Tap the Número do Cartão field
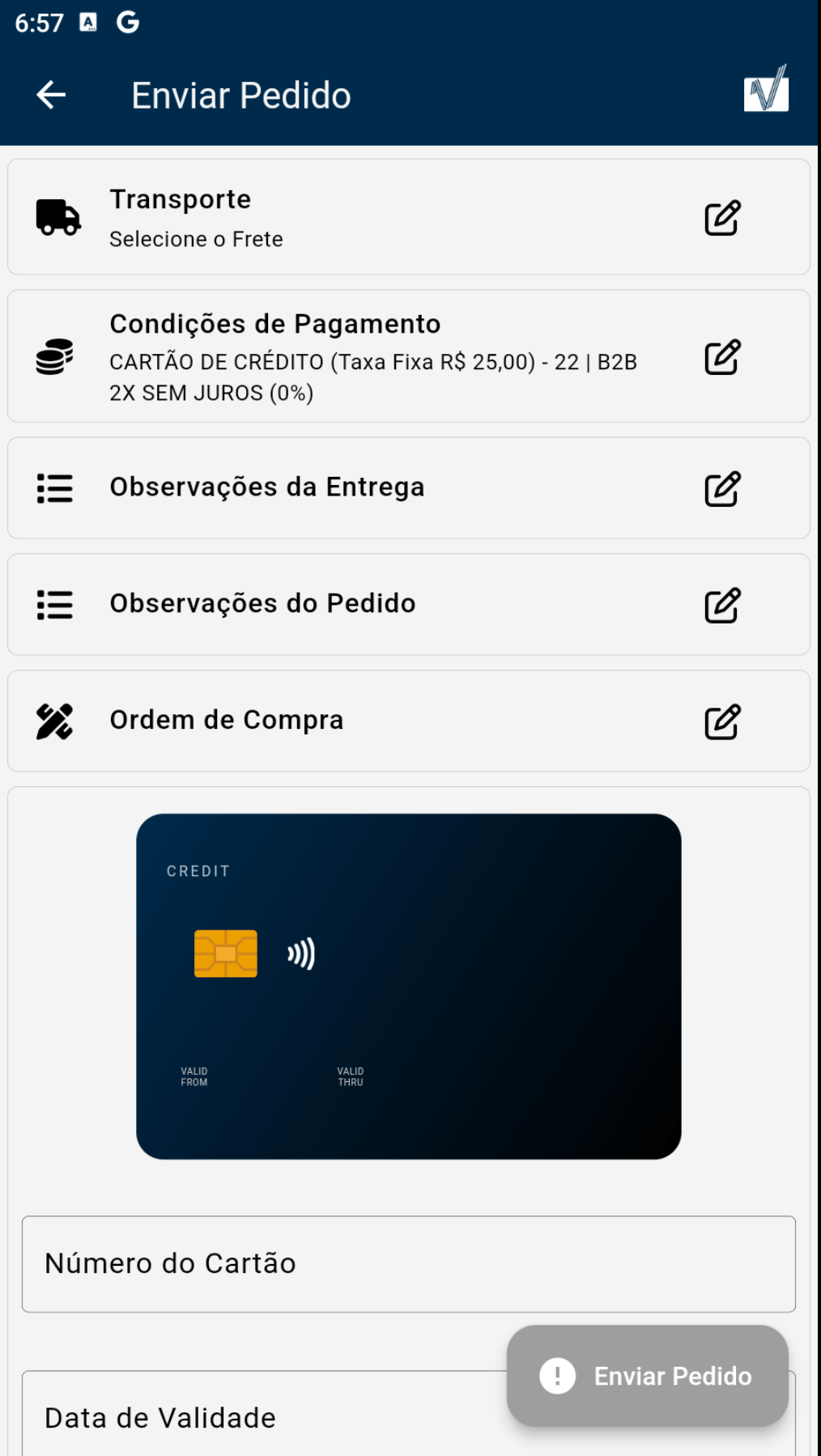The image size is (821, 1456). tap(409, 1262)
